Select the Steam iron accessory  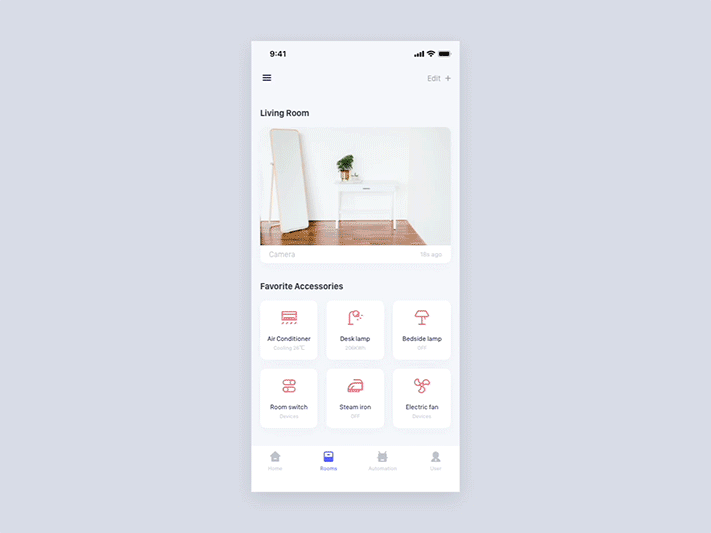[355, 398]
